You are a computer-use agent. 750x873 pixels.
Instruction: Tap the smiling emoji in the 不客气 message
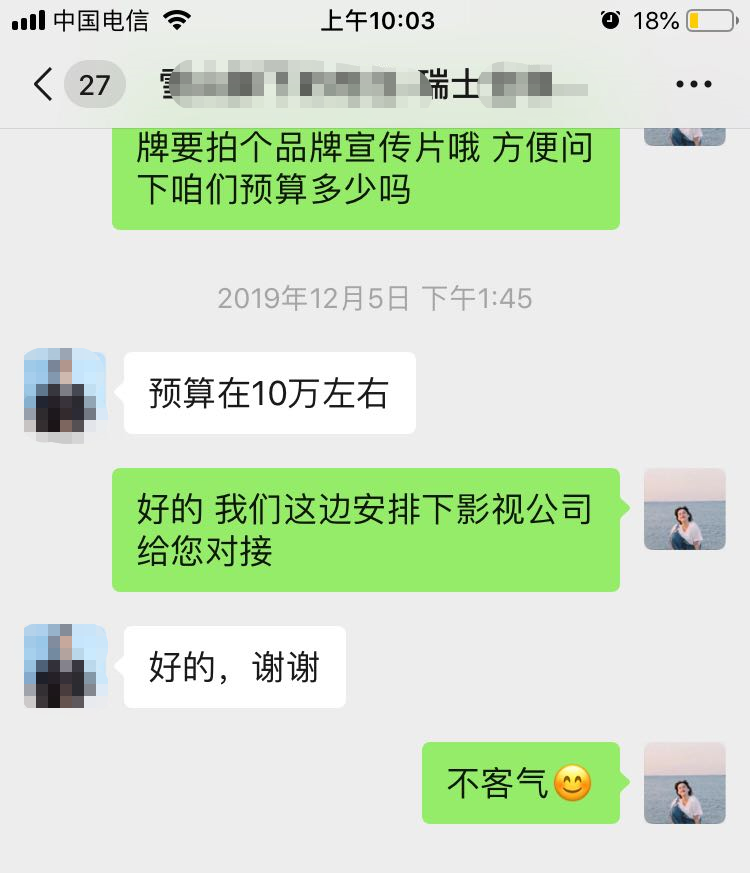point(573,784)
